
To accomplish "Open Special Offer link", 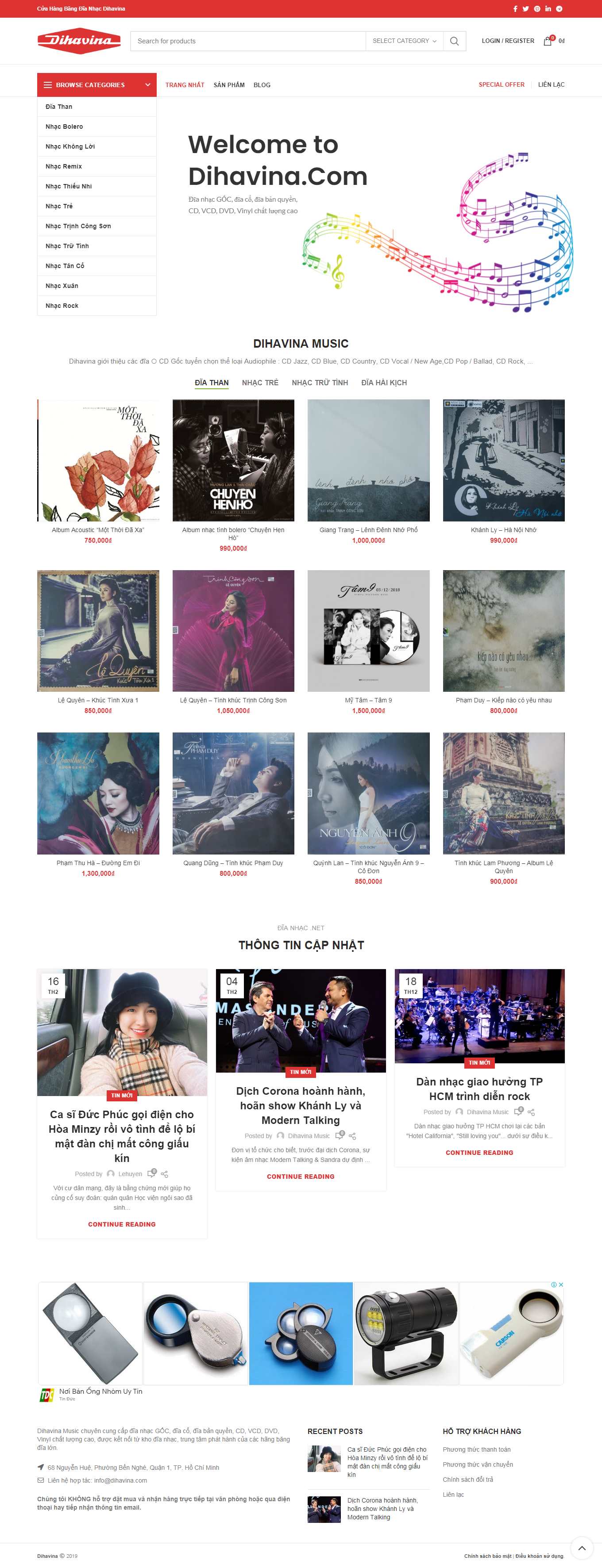I will pos(501,84).
